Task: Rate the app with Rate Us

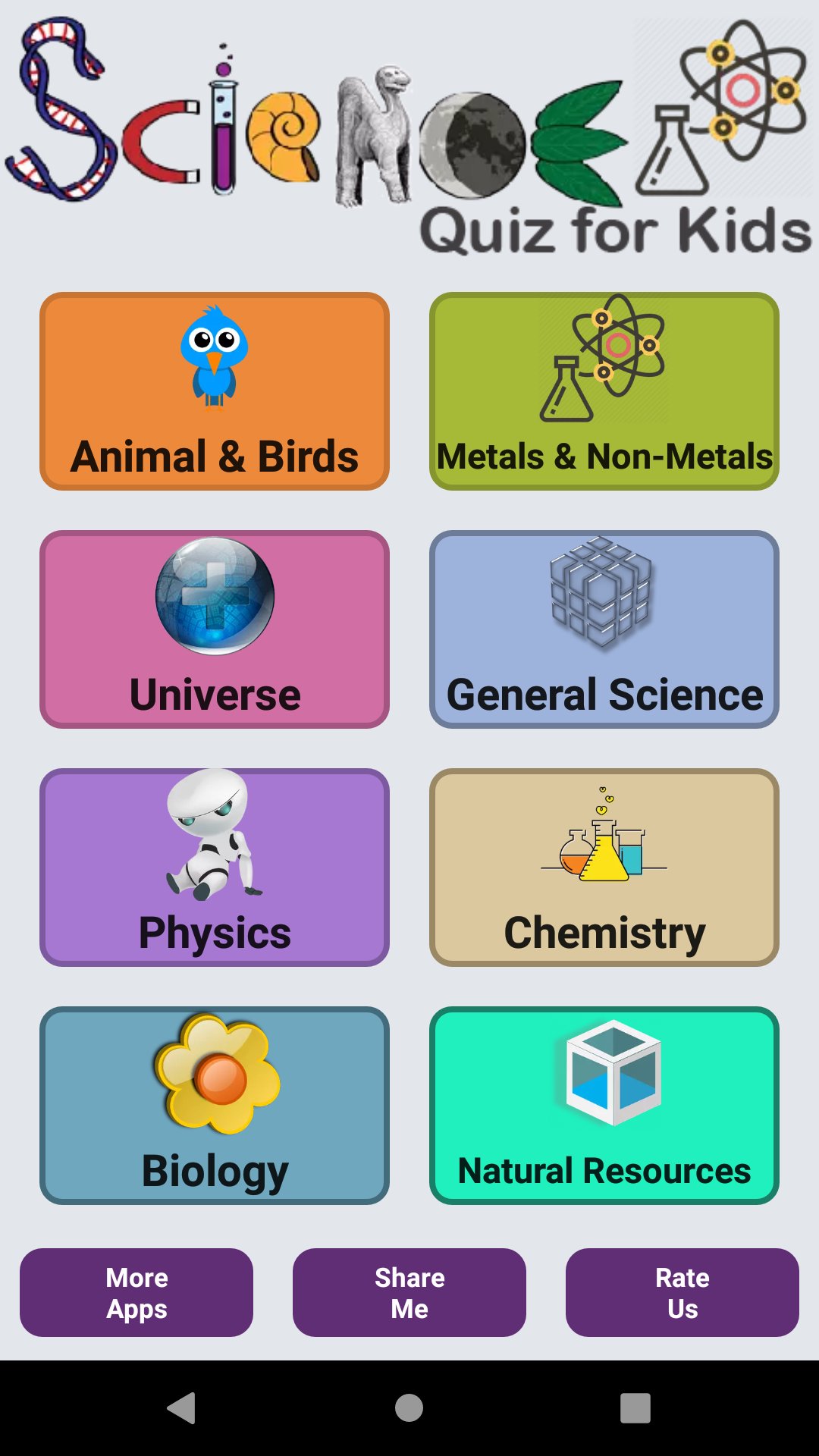Action: click(x=682, y=1292)
